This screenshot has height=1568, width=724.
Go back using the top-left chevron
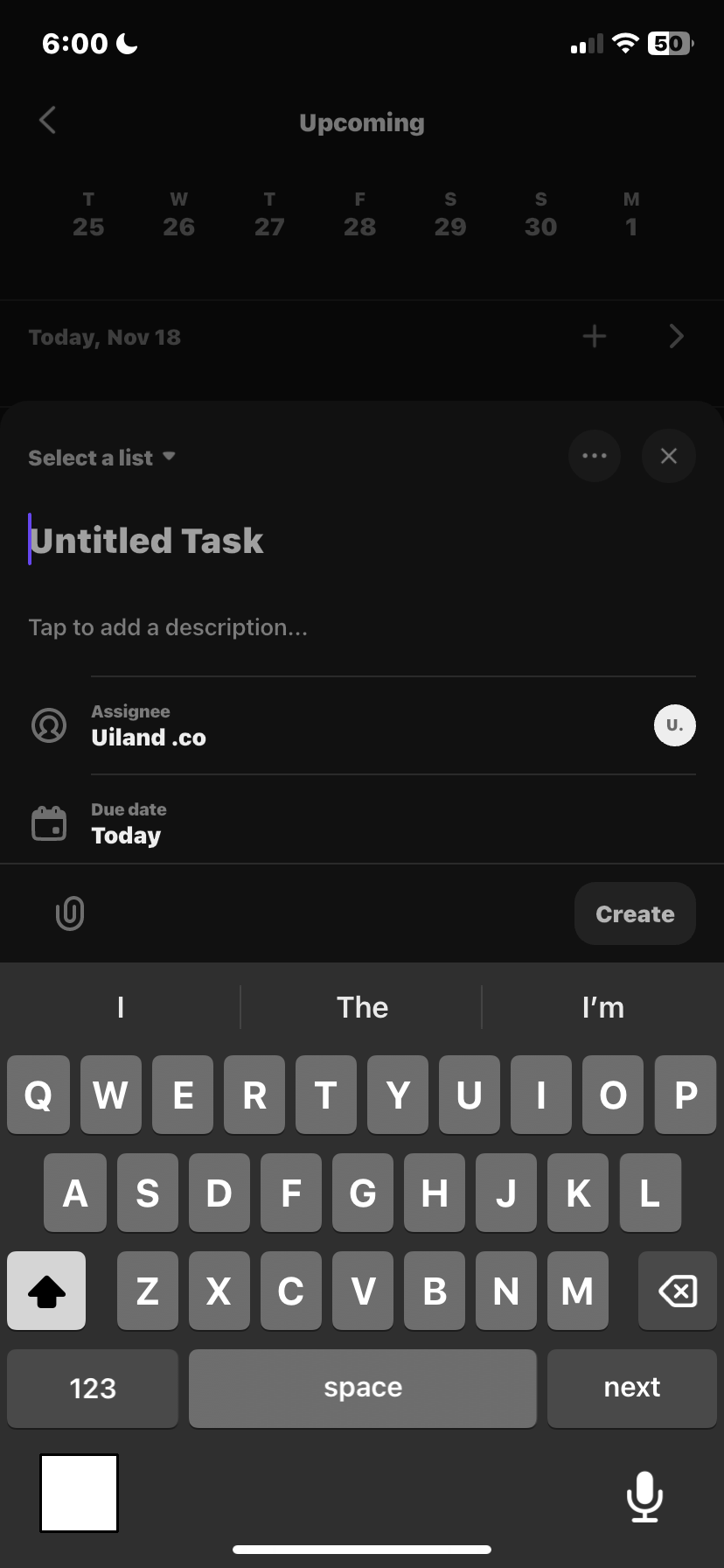pyautogui.click(x=47, y=122)
